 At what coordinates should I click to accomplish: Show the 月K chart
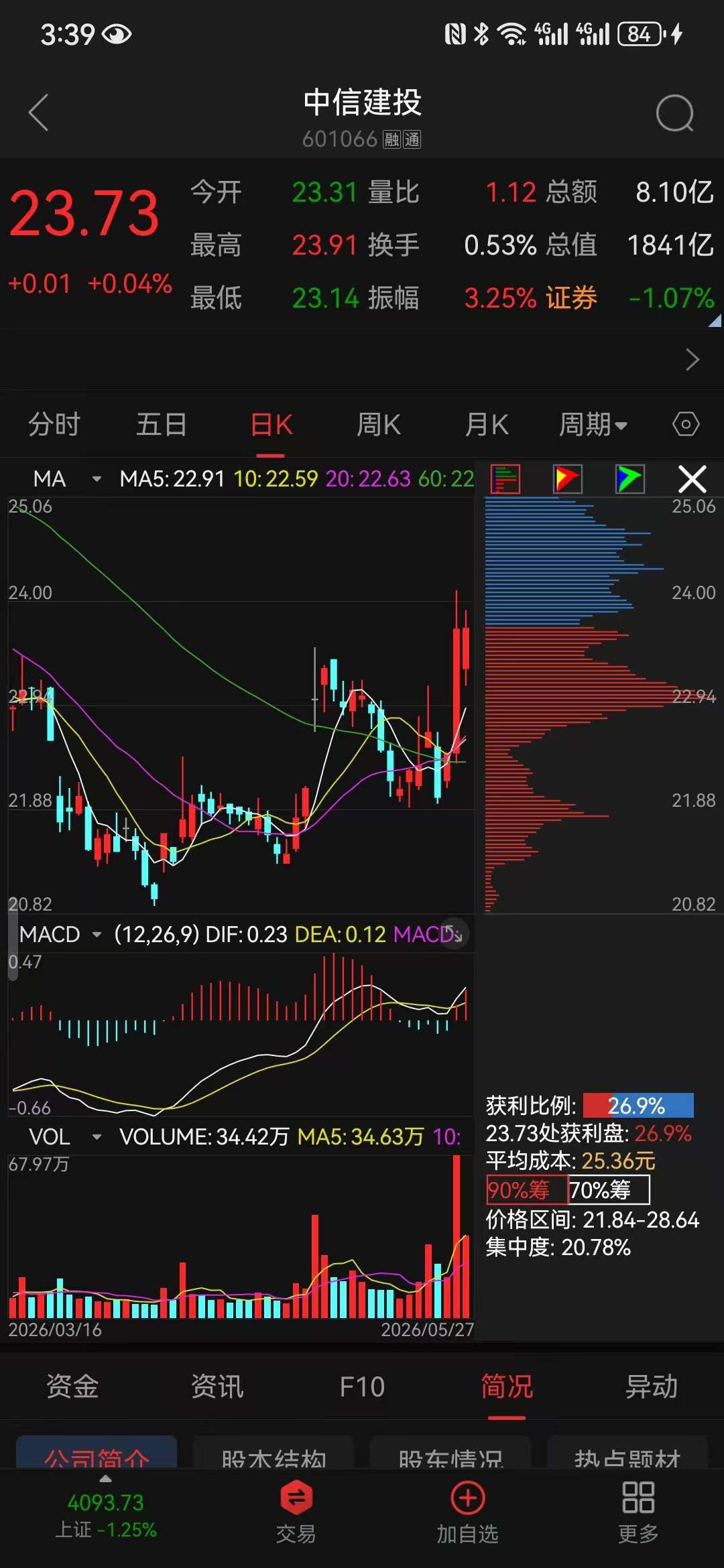tap(487, 424)
